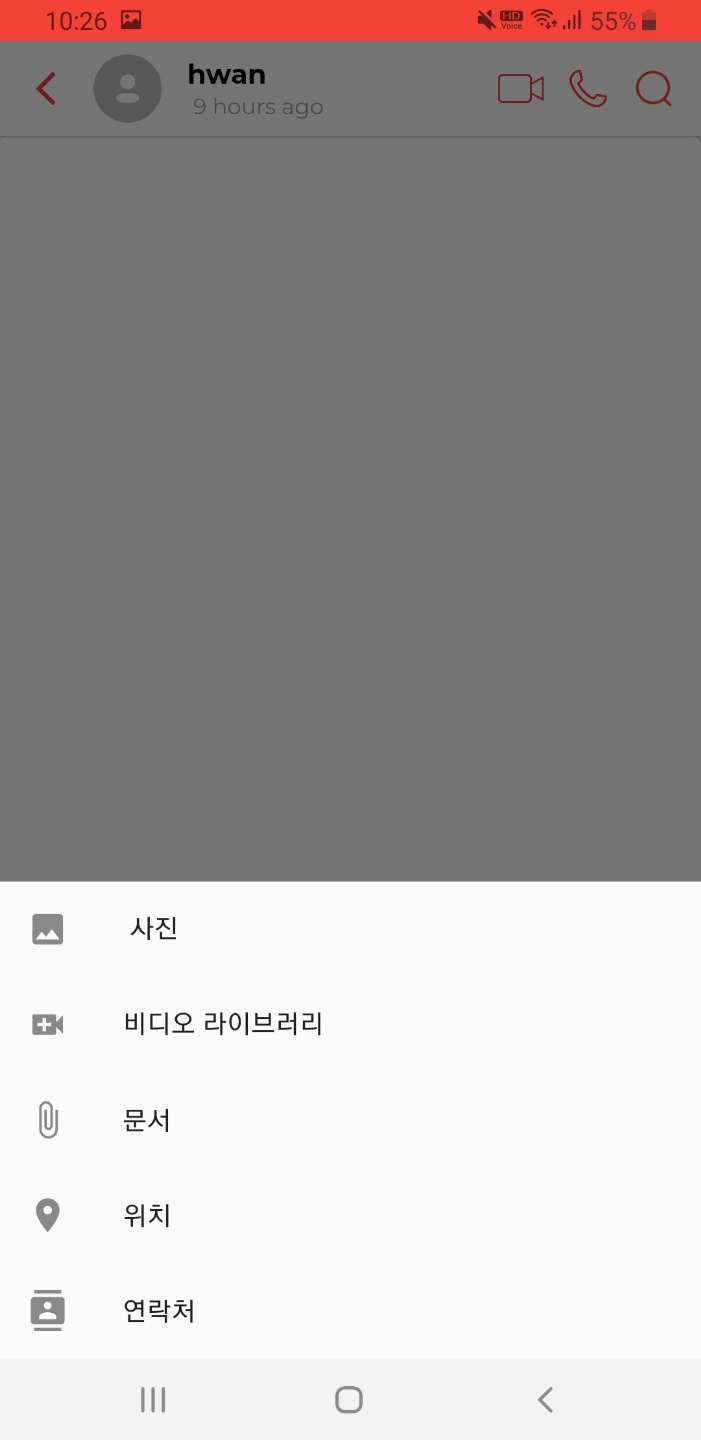Viewport: 701px width, 1440px height.
Task: Choose 비디오 라이브러리 option
Action: point(222,1024)
